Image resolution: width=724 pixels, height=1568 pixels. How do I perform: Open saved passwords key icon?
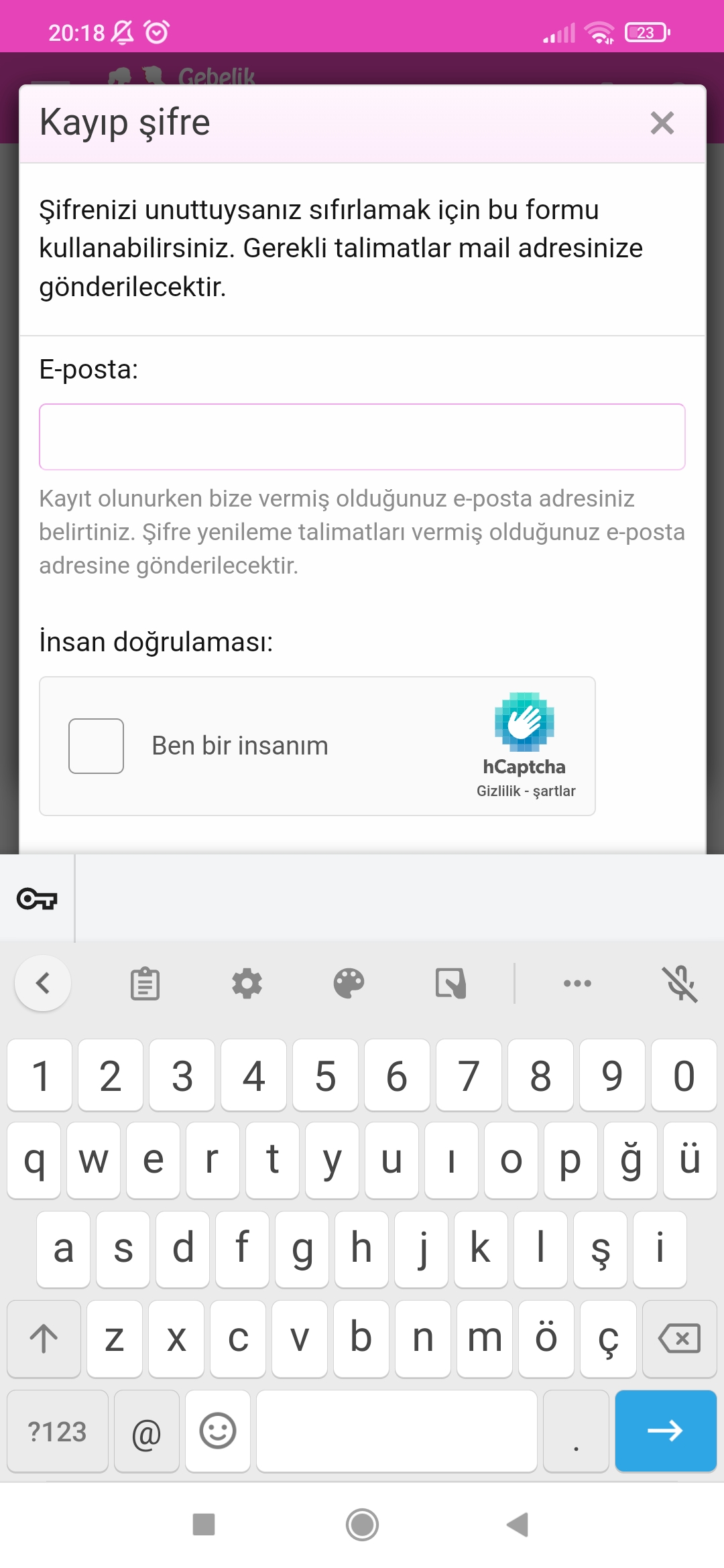coord(37,899)
